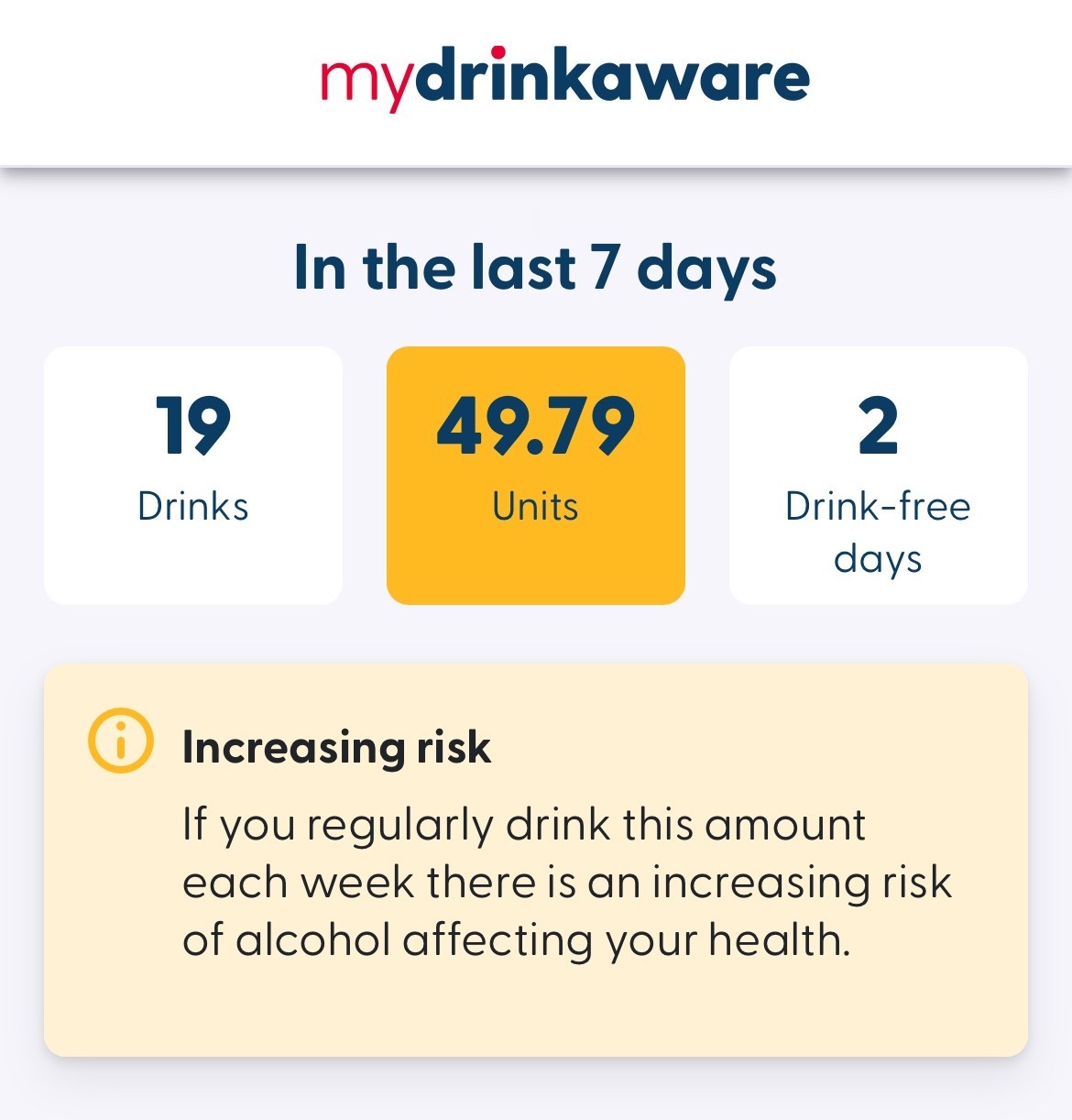This screenshot has height=1120, width=1072.
Task: Click the yellow Units card background
Action: tap(535, 568)
